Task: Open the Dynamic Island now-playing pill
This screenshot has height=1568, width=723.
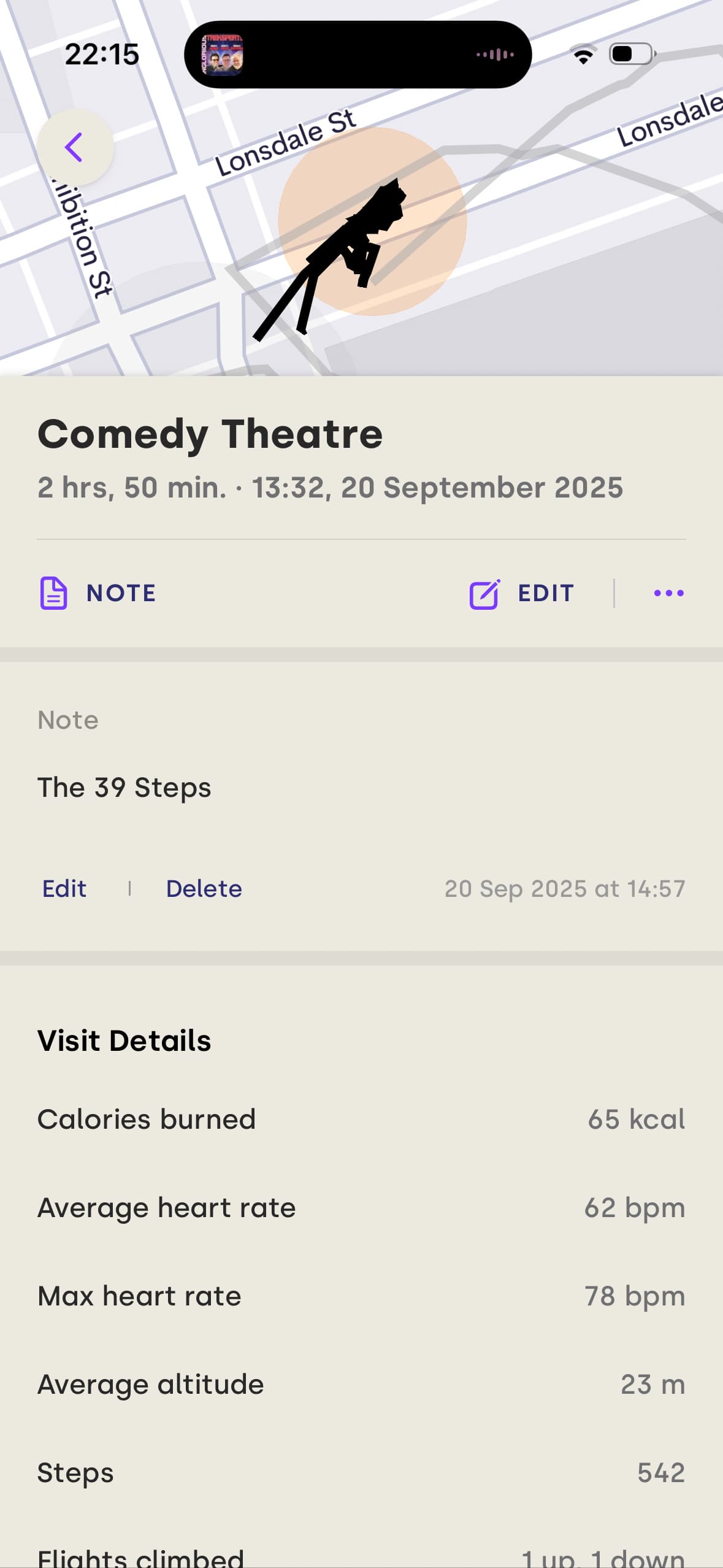Action: point(358,55)
